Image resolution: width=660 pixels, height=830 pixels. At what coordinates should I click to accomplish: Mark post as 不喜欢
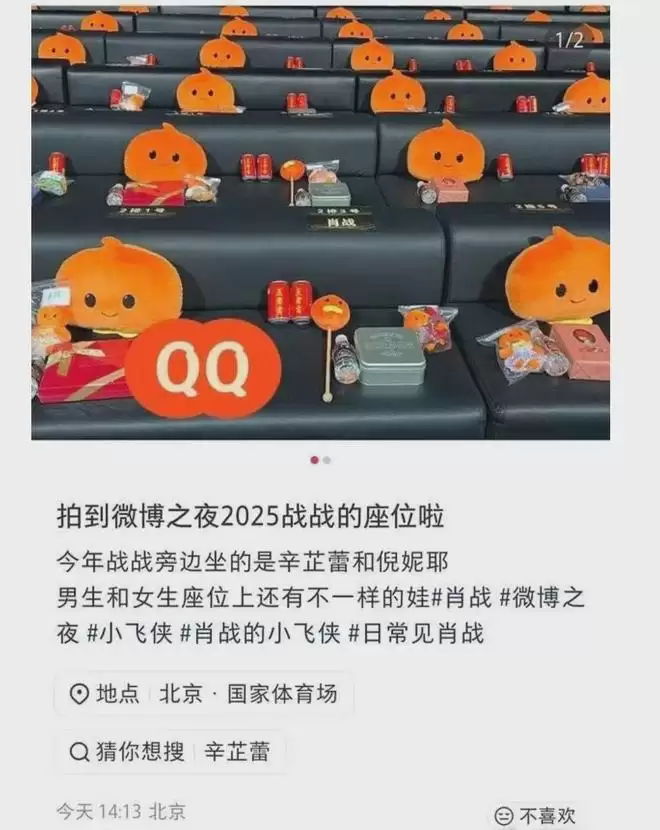pyautogui.click(x=534, y=816)
